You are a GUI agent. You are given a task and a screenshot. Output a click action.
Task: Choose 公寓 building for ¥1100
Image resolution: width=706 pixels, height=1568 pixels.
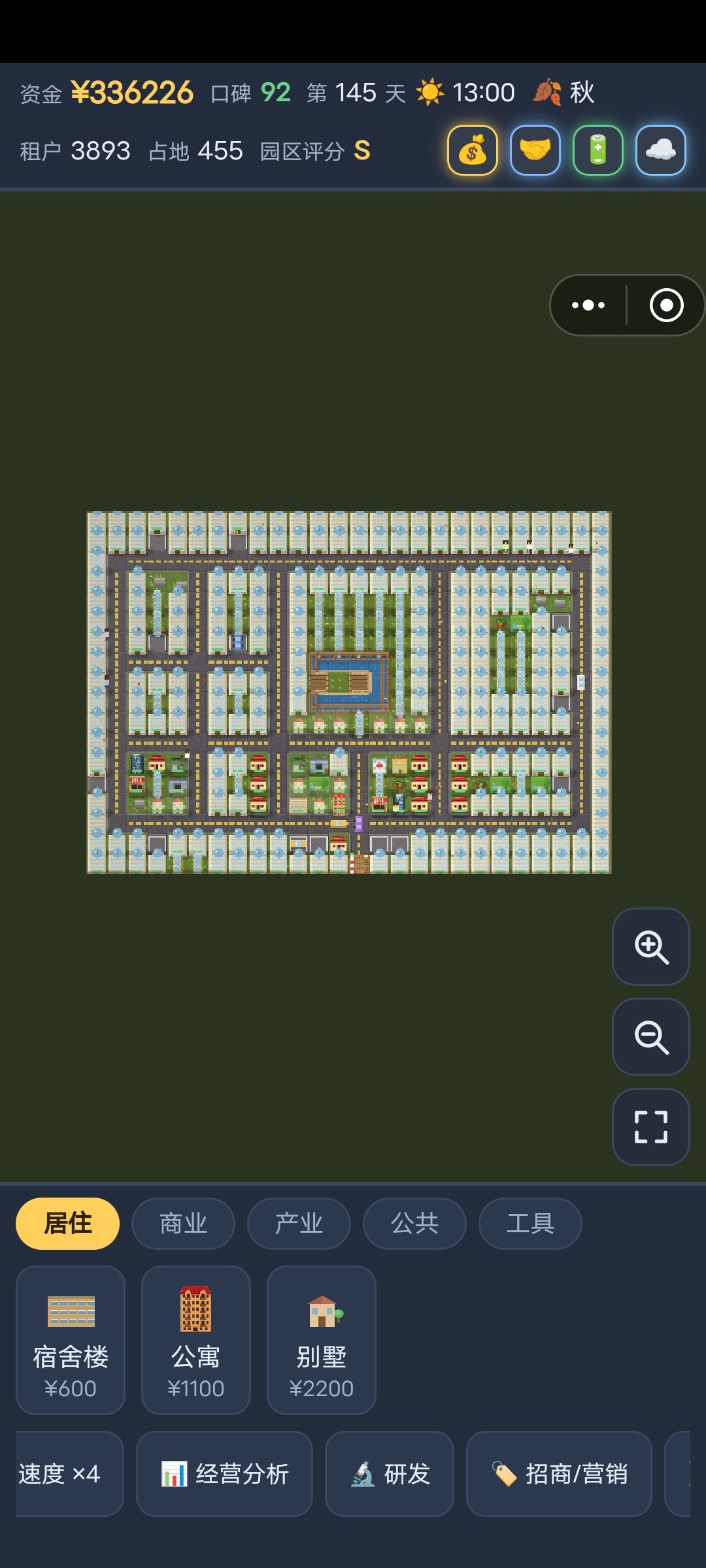point(196,1340)
